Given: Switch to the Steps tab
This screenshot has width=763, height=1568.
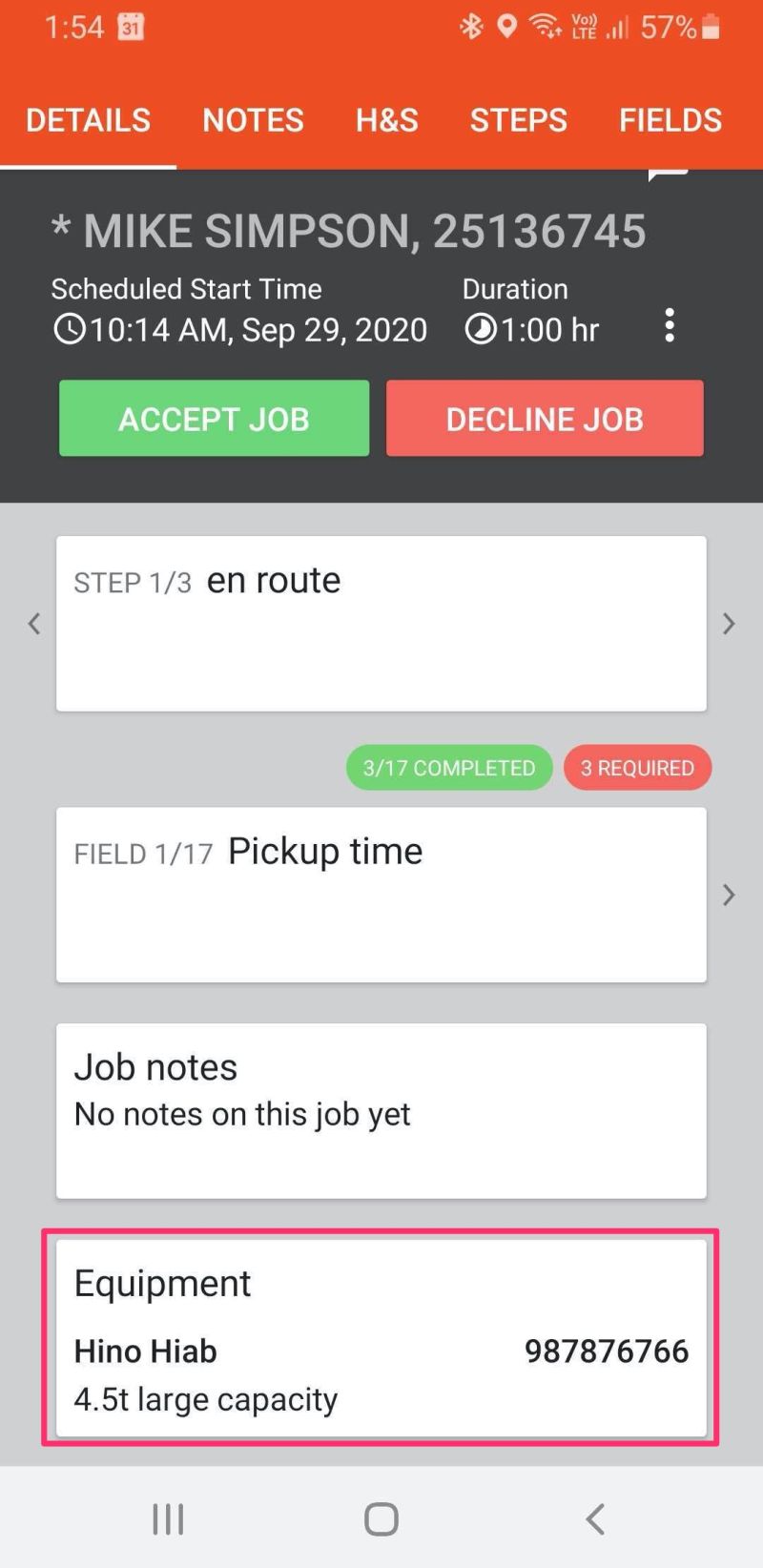Looking at the screenshot, I should click(518, 120).
